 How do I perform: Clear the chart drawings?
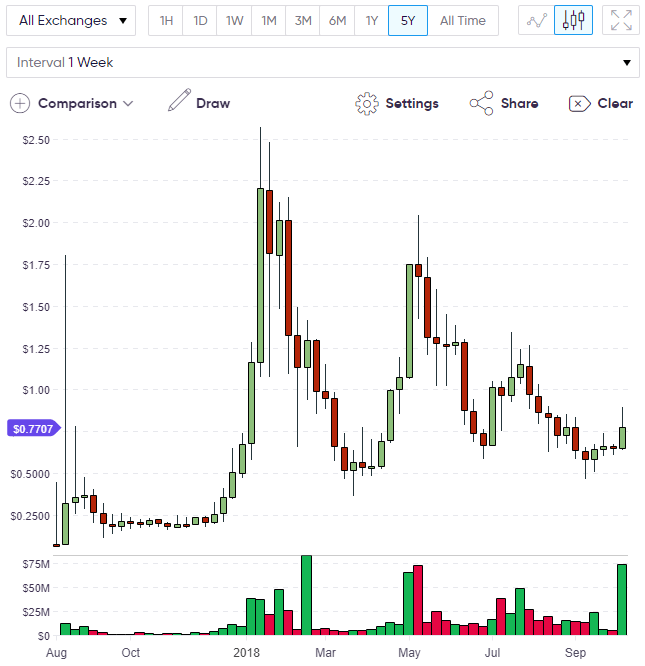point(600,103)
